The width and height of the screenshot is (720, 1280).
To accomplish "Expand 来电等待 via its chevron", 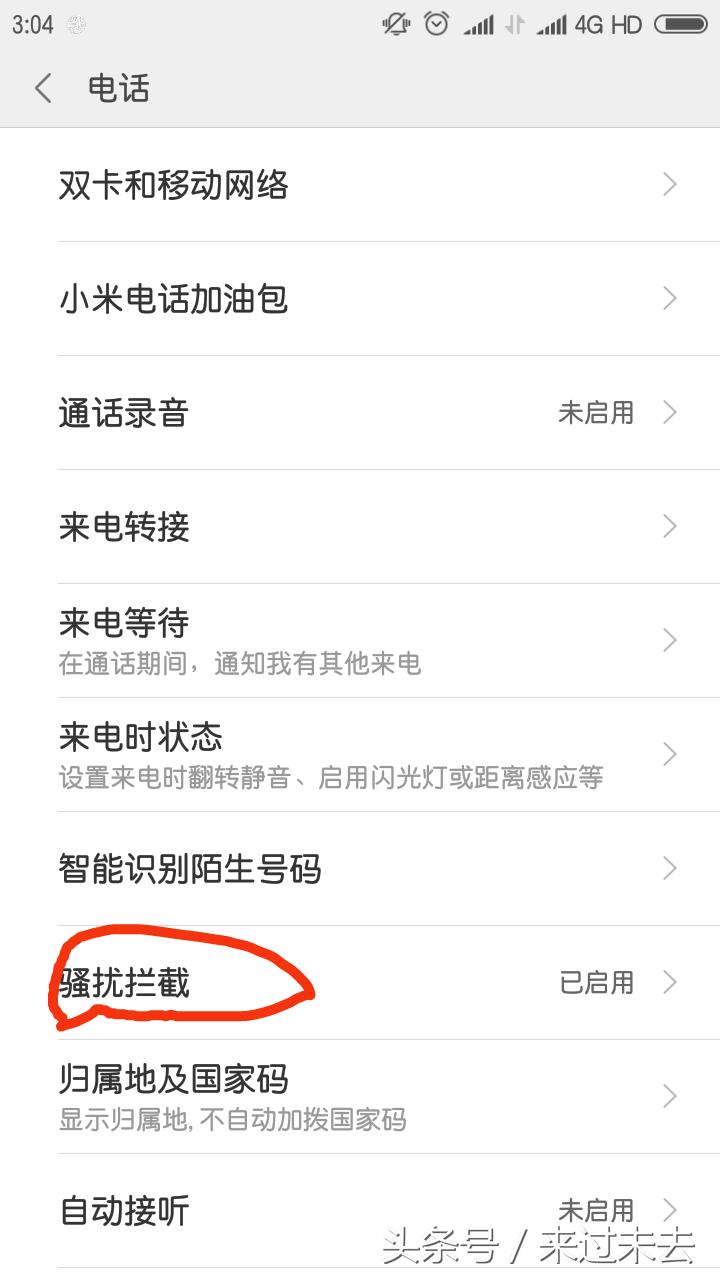I will pyautogui.click(x=668, y=639).
